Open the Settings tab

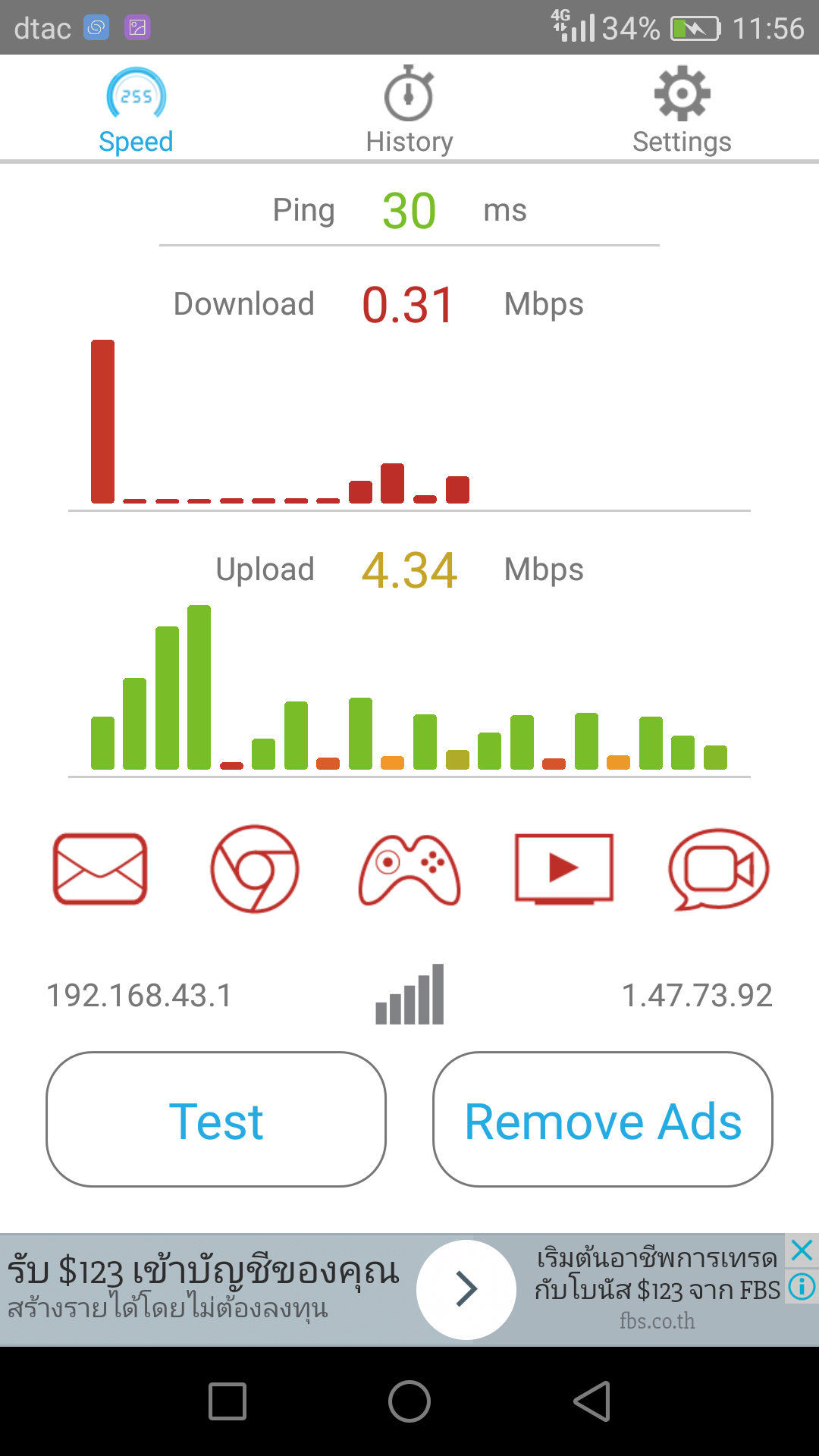click(x=682, y=111)
